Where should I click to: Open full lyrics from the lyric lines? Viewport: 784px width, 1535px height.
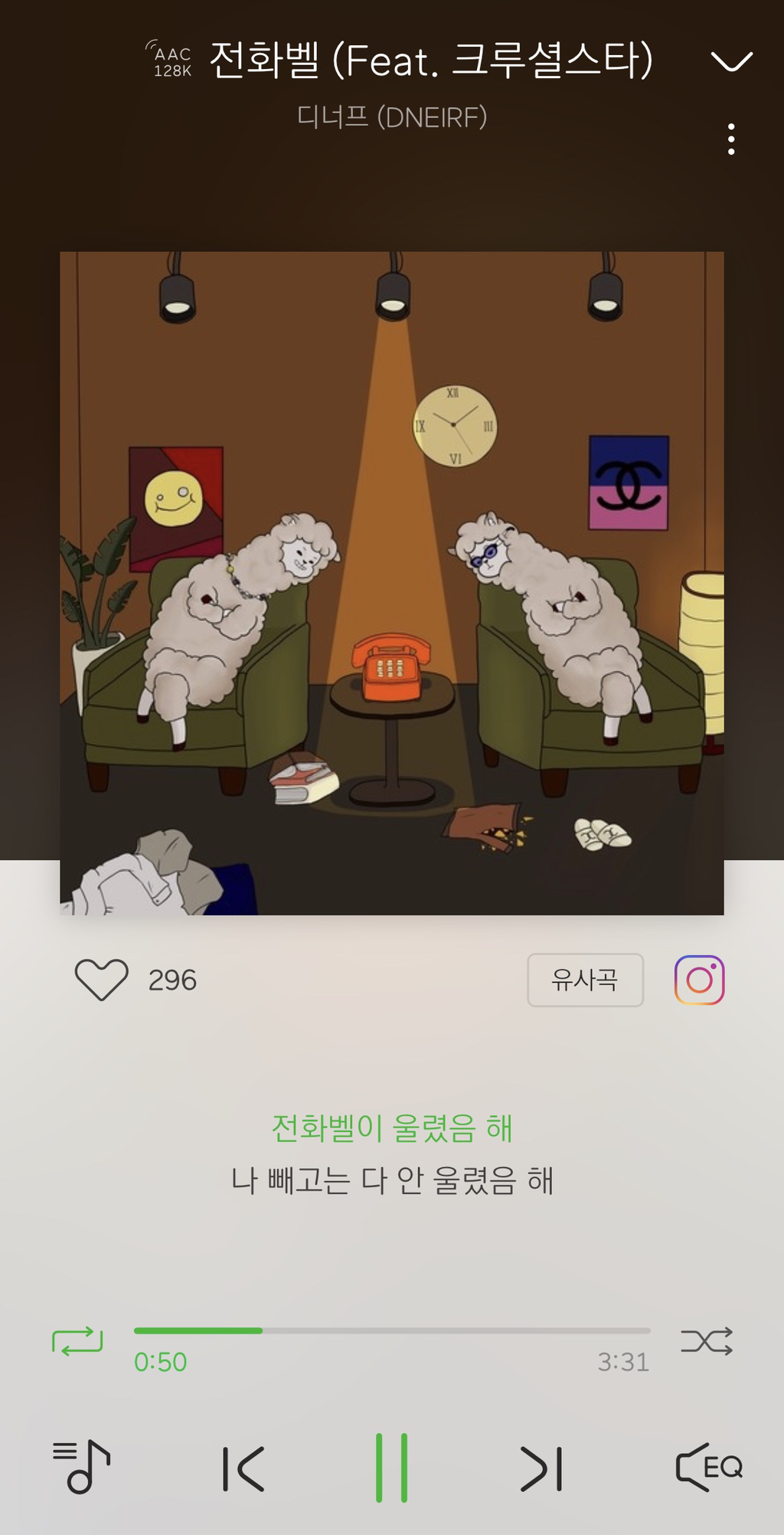tap(392, 1154)
